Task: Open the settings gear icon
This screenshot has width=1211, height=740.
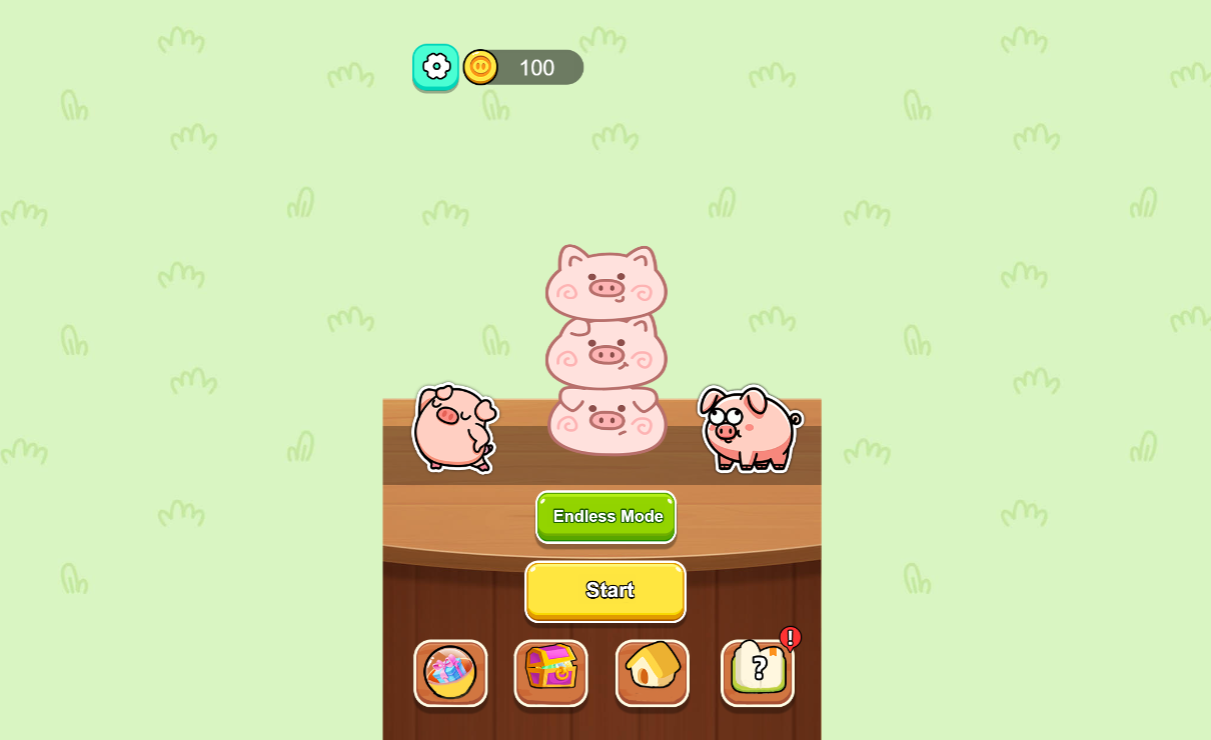Action: [436, 67]
